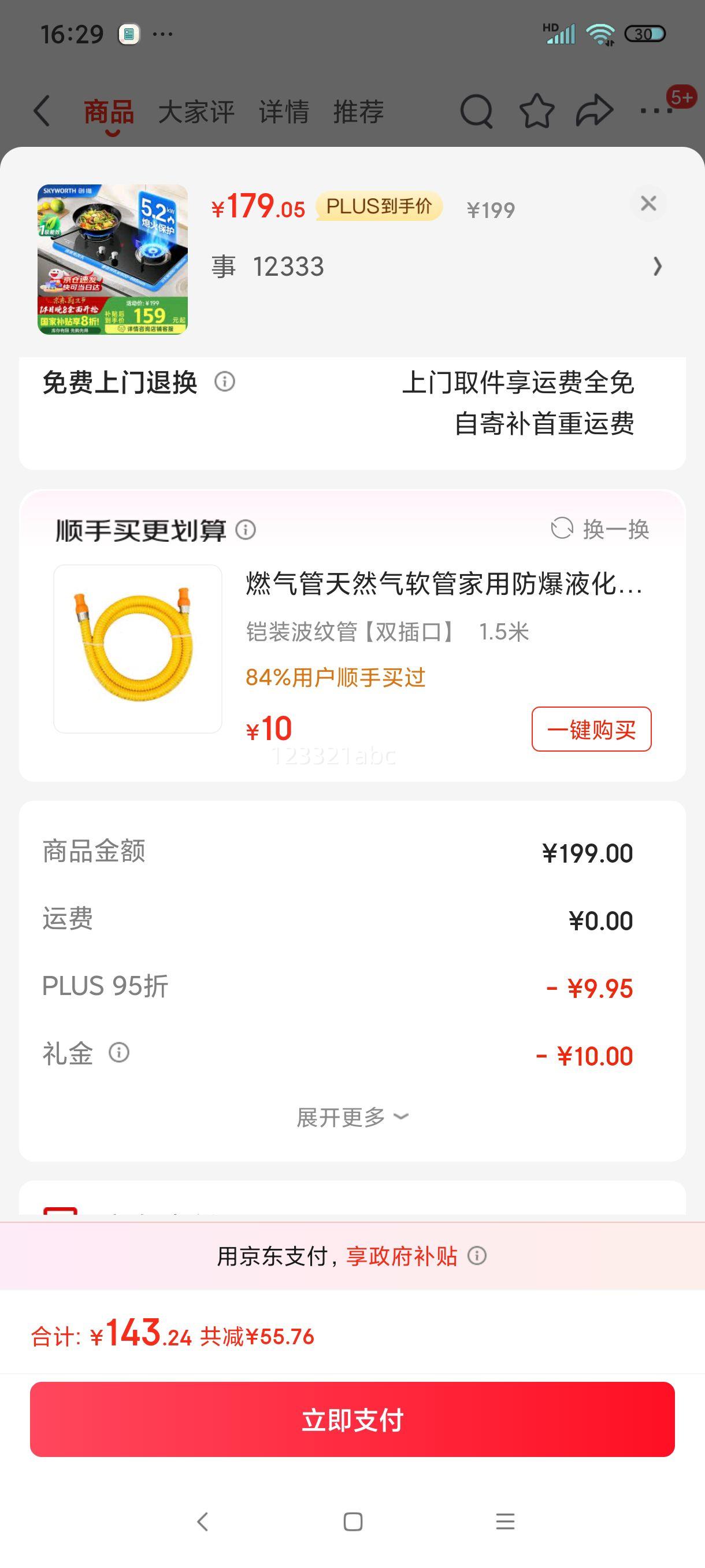Open the address row showing 12333
Image resolution: width=705 pixels, height=1568 pixels.
point(437,267)
